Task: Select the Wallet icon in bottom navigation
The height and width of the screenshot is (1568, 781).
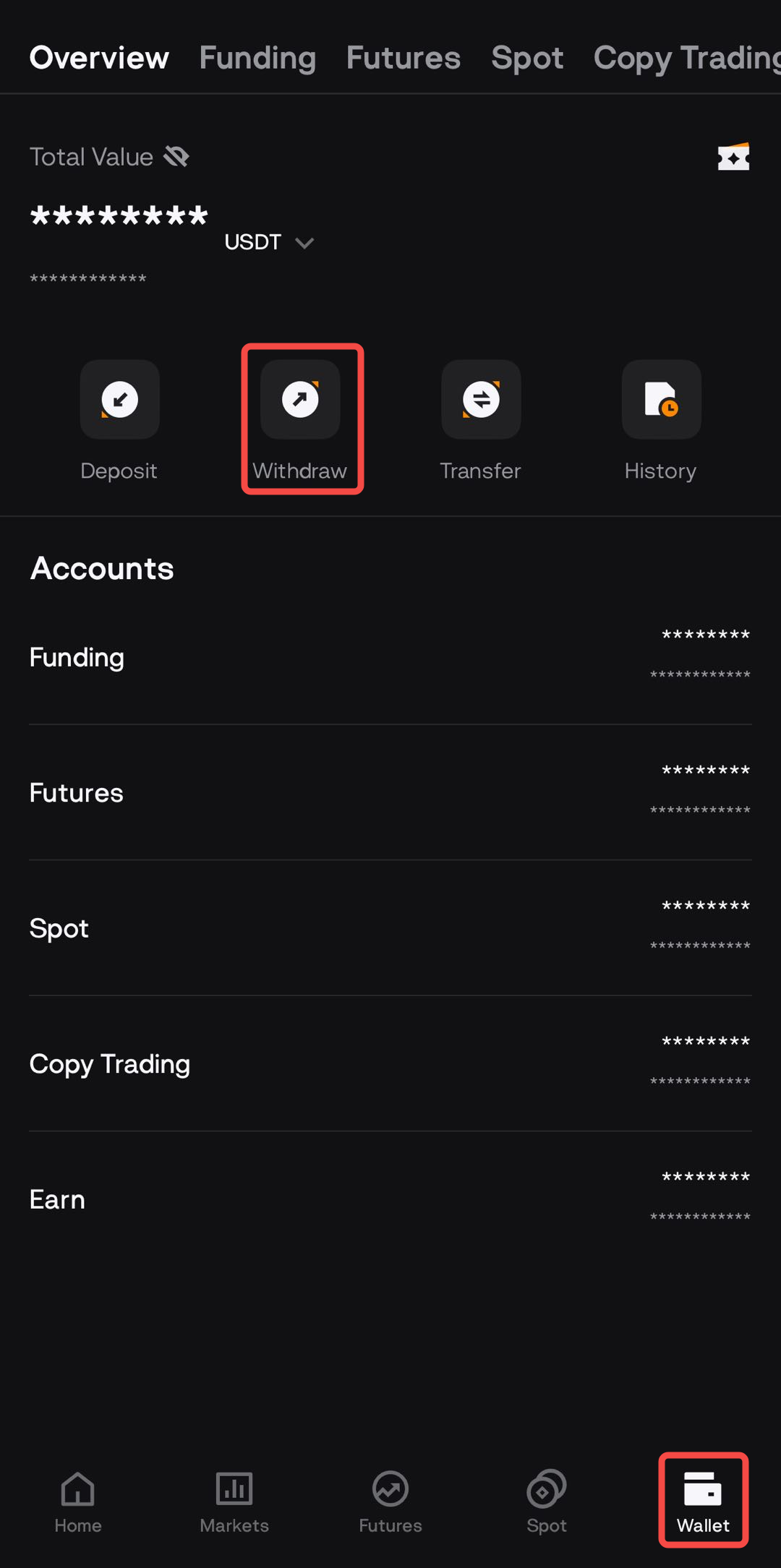Action: [x=702, y=1490]
